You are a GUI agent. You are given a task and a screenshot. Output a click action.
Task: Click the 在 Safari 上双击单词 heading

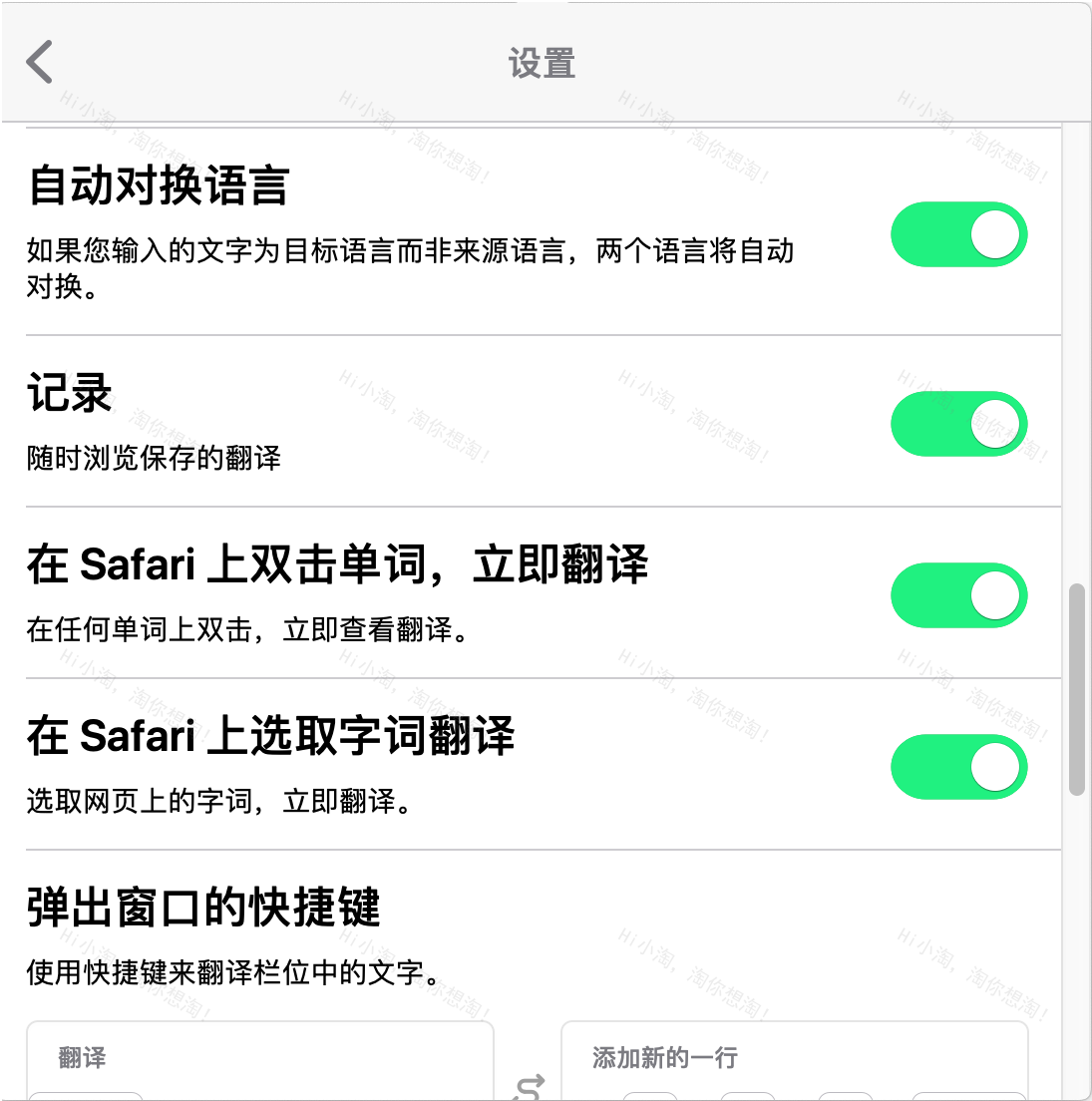click(339, 563)
